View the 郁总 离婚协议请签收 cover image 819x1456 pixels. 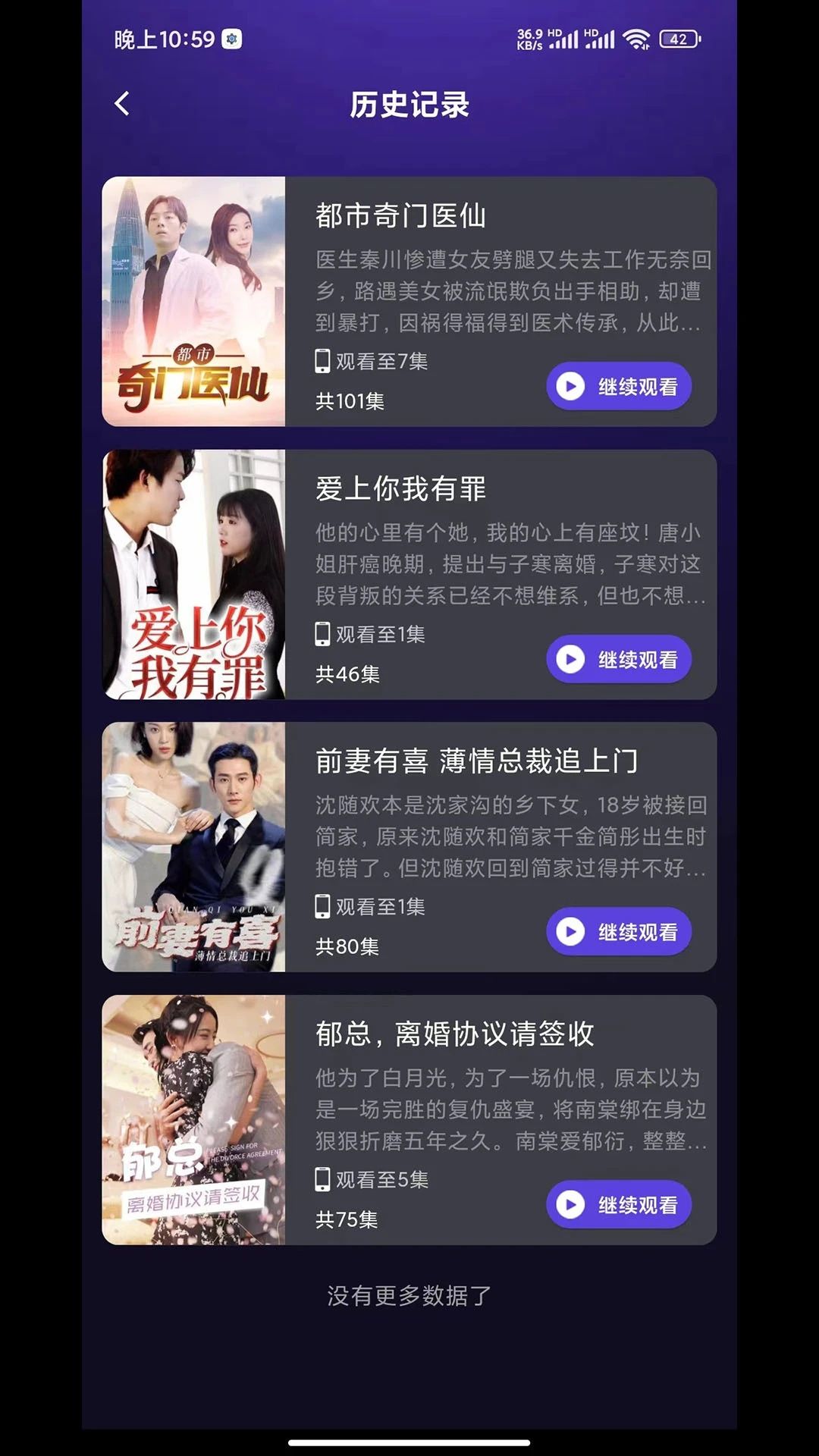click(194, 1120)
